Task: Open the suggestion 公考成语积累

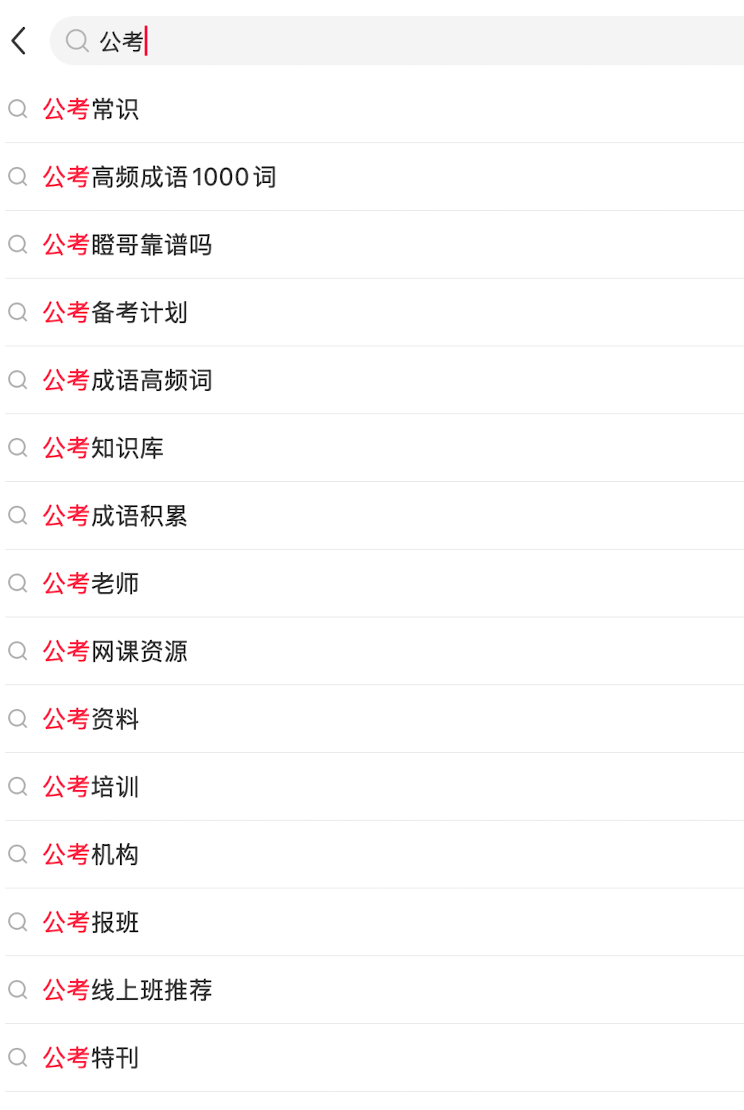Action: 115,516
